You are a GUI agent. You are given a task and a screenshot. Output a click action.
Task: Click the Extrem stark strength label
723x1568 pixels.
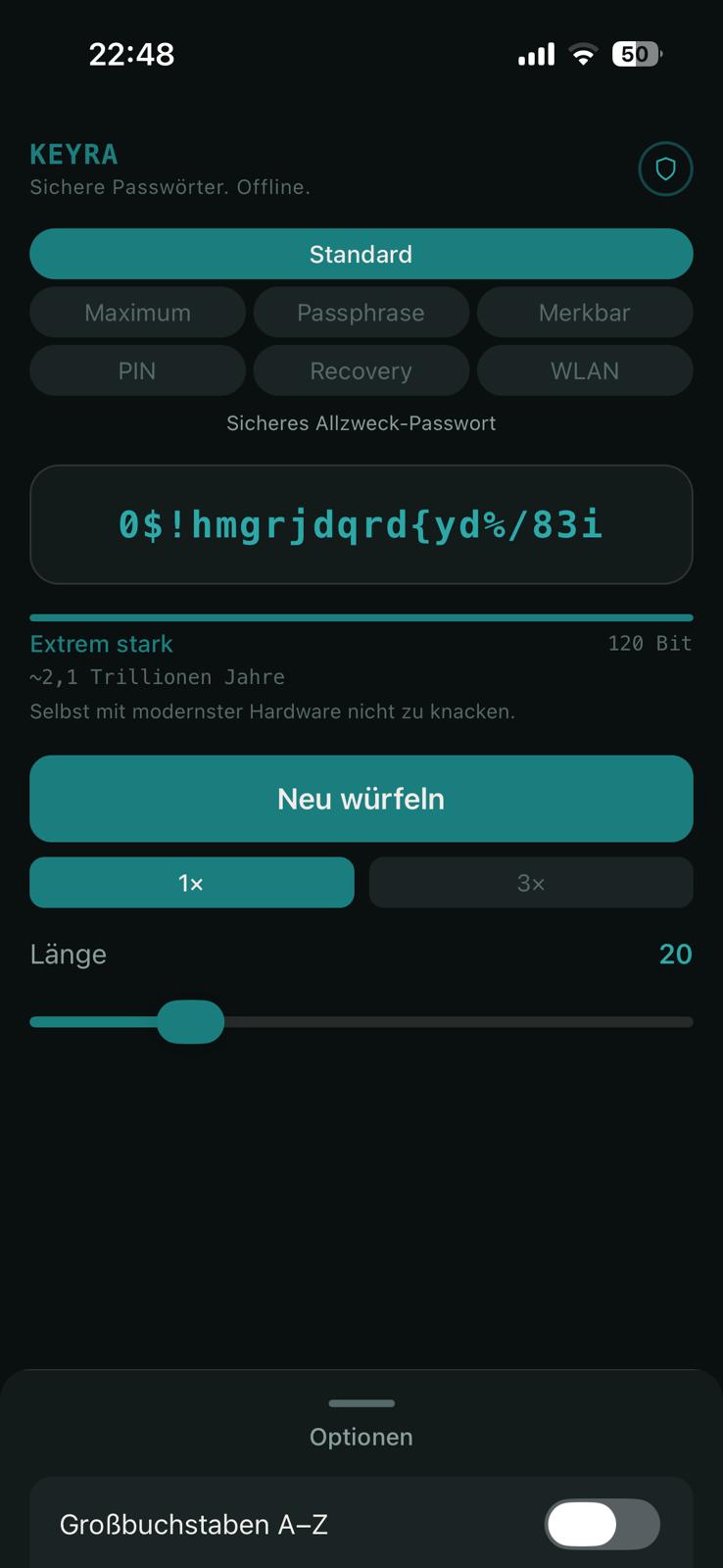click(101, 644)
